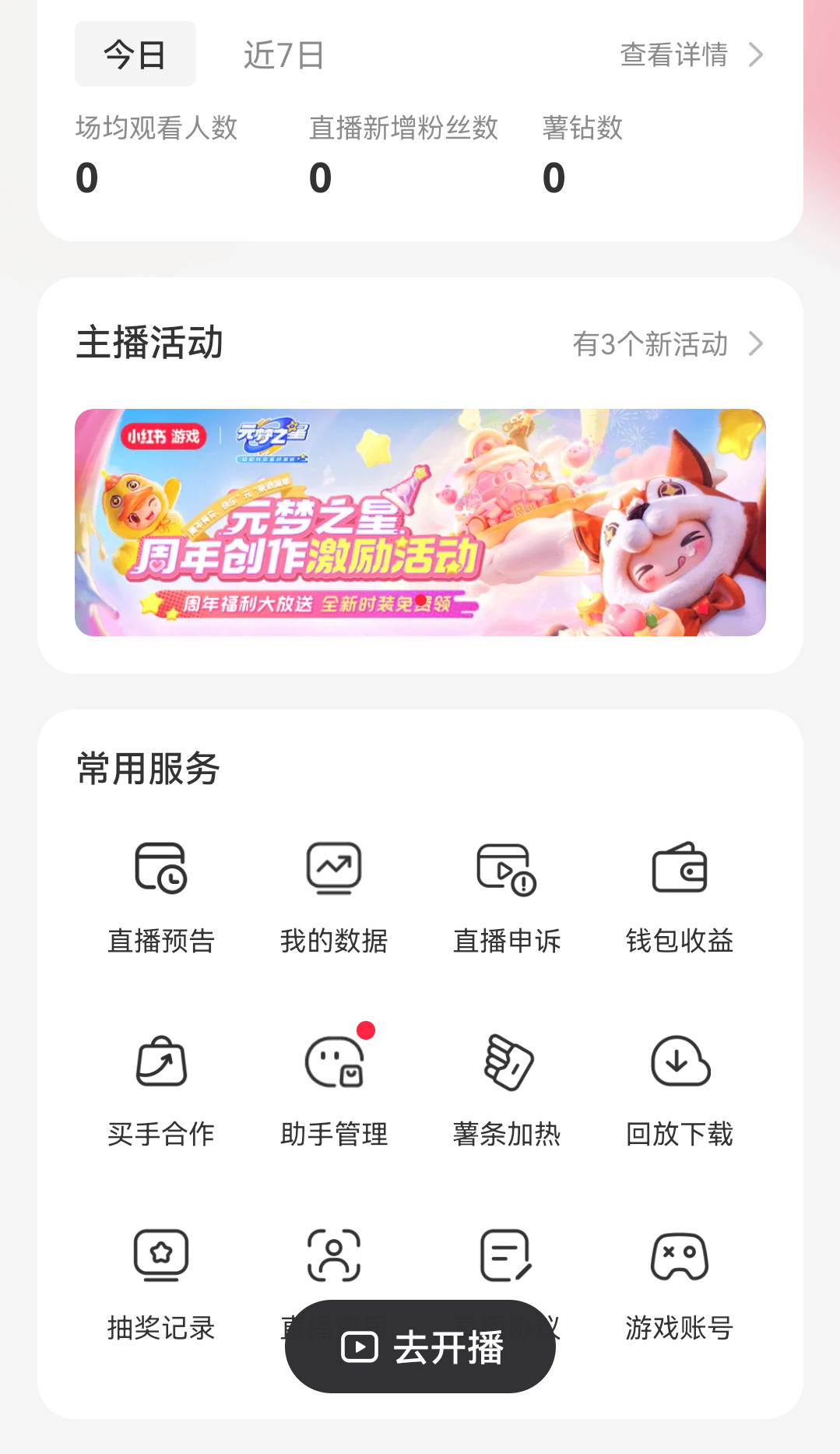The height and width of the screenshot is (1454, 840).
Task: Select the 直播申诉 appeal icon
Action: 506,896
